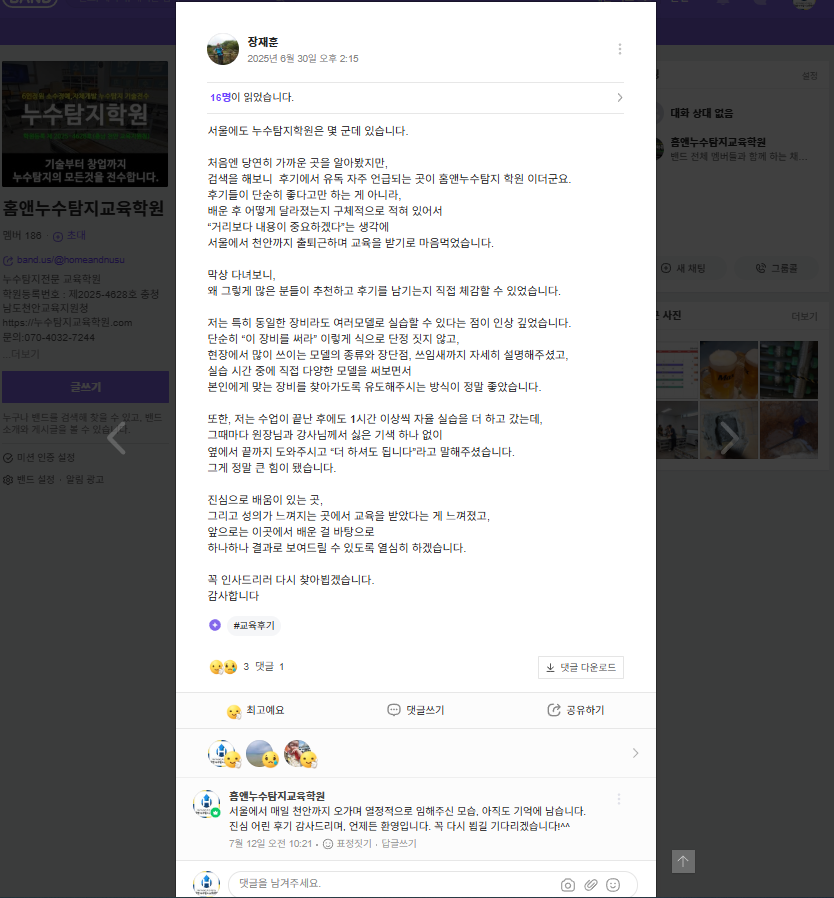React to the post with 최고에요

coord(256,710)
